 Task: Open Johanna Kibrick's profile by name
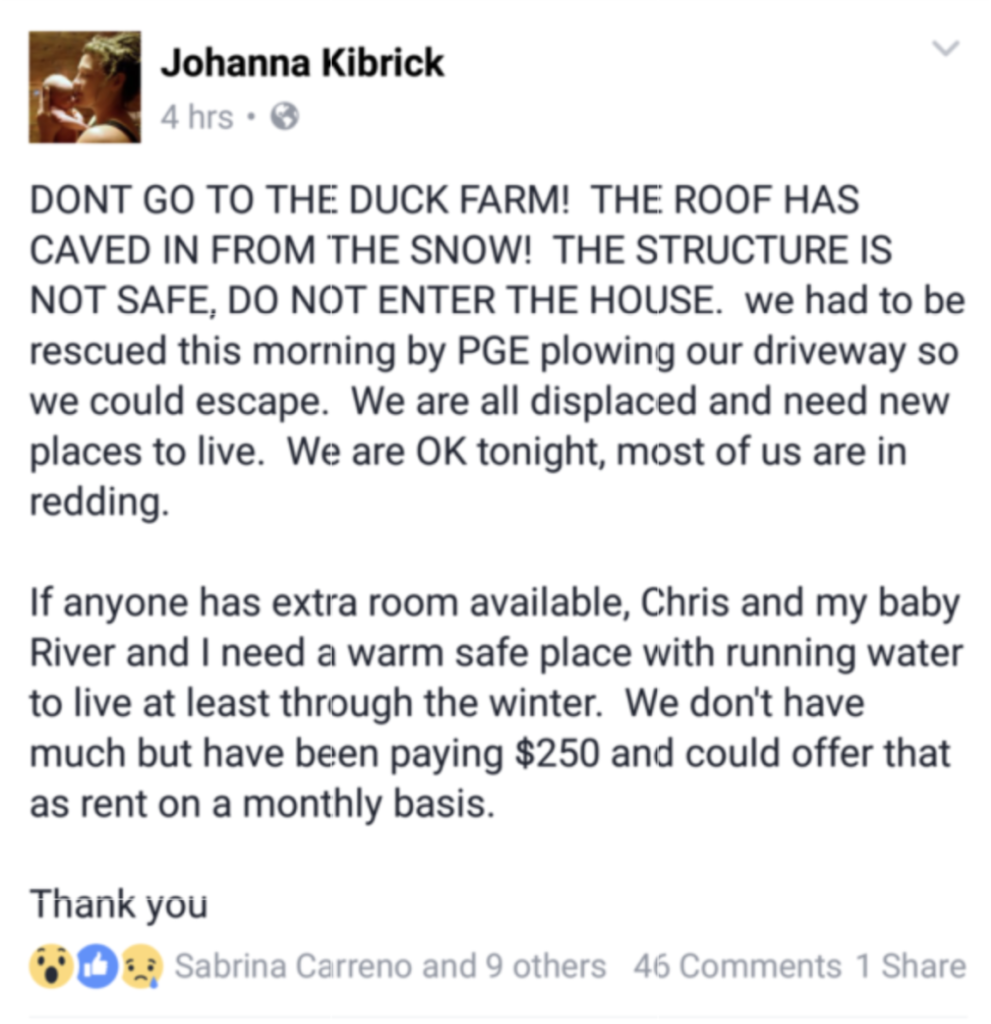[x=302, y=63]
